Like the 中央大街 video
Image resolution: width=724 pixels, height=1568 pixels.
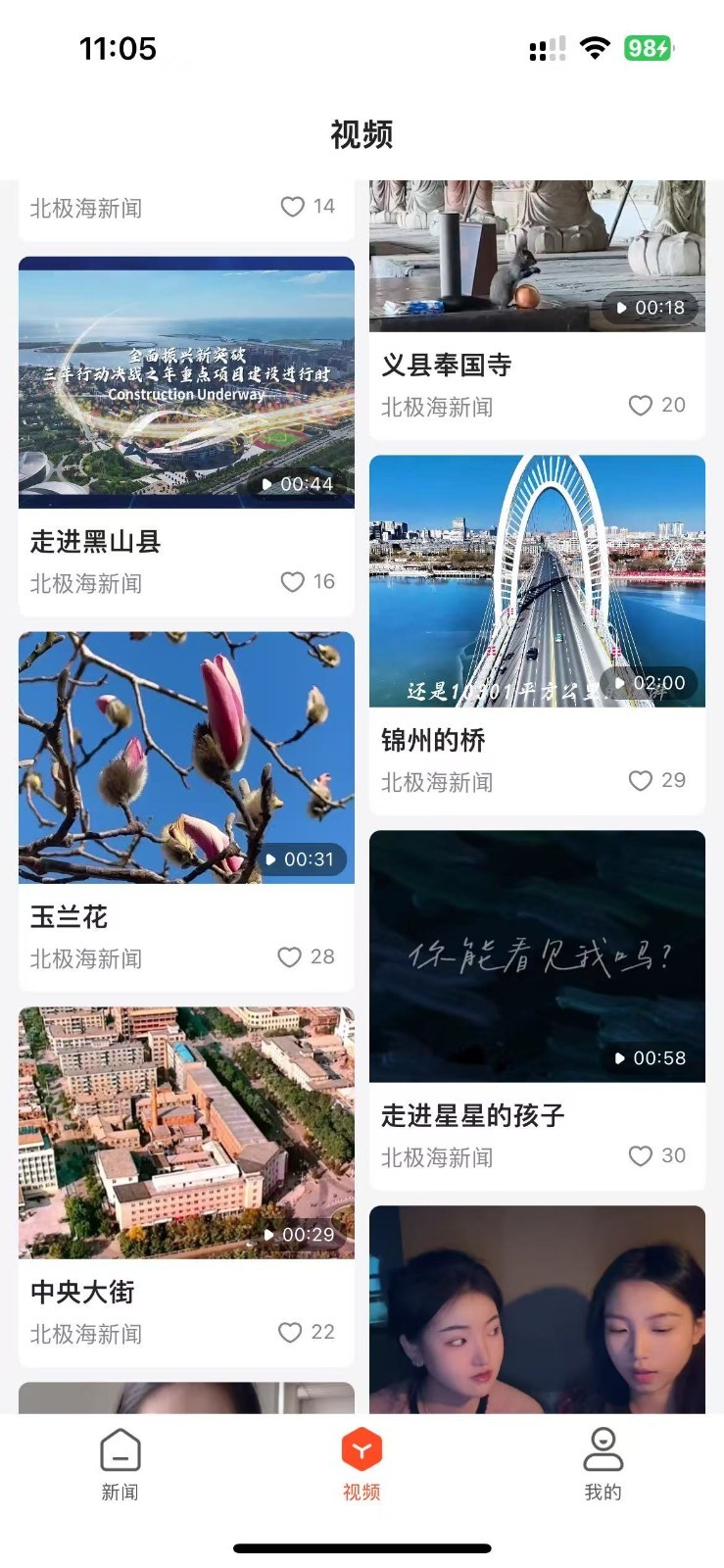290,1333
